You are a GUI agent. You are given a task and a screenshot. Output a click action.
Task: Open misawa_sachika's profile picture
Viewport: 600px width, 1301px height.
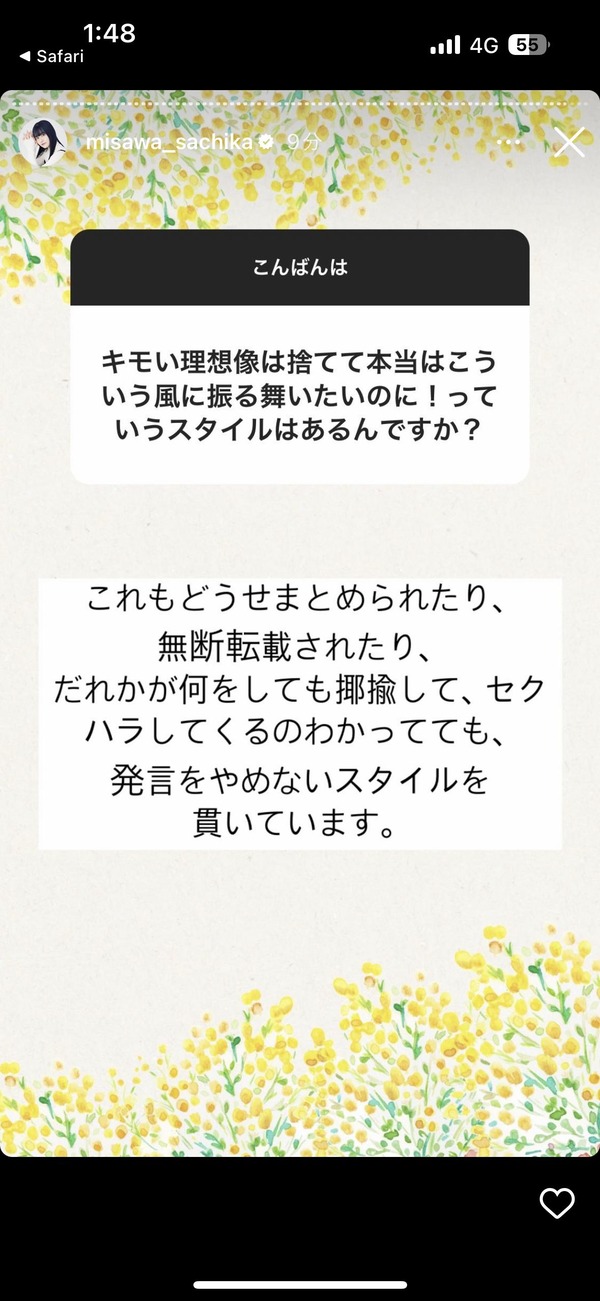(43, 142)
